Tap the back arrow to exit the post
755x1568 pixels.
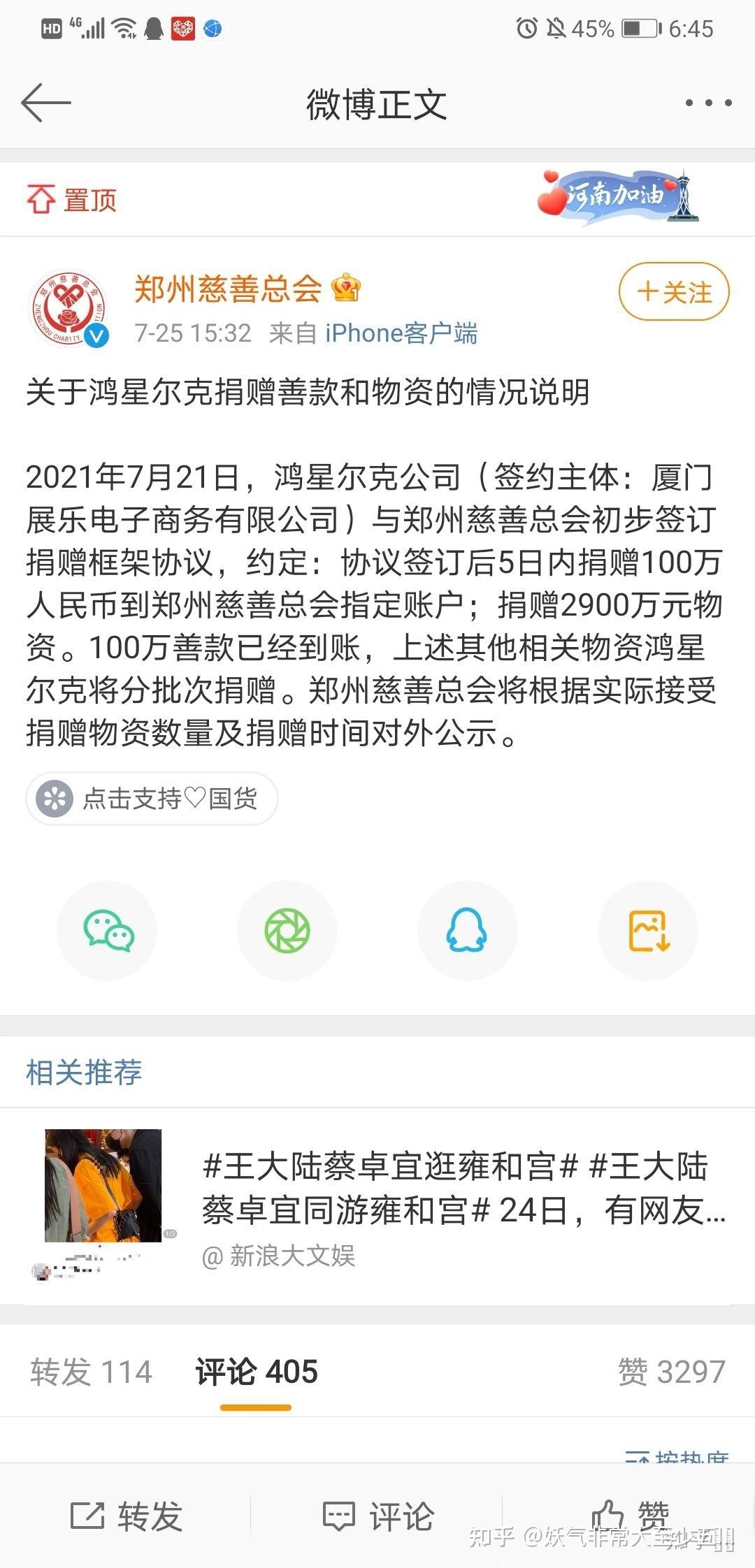(46, 102)
